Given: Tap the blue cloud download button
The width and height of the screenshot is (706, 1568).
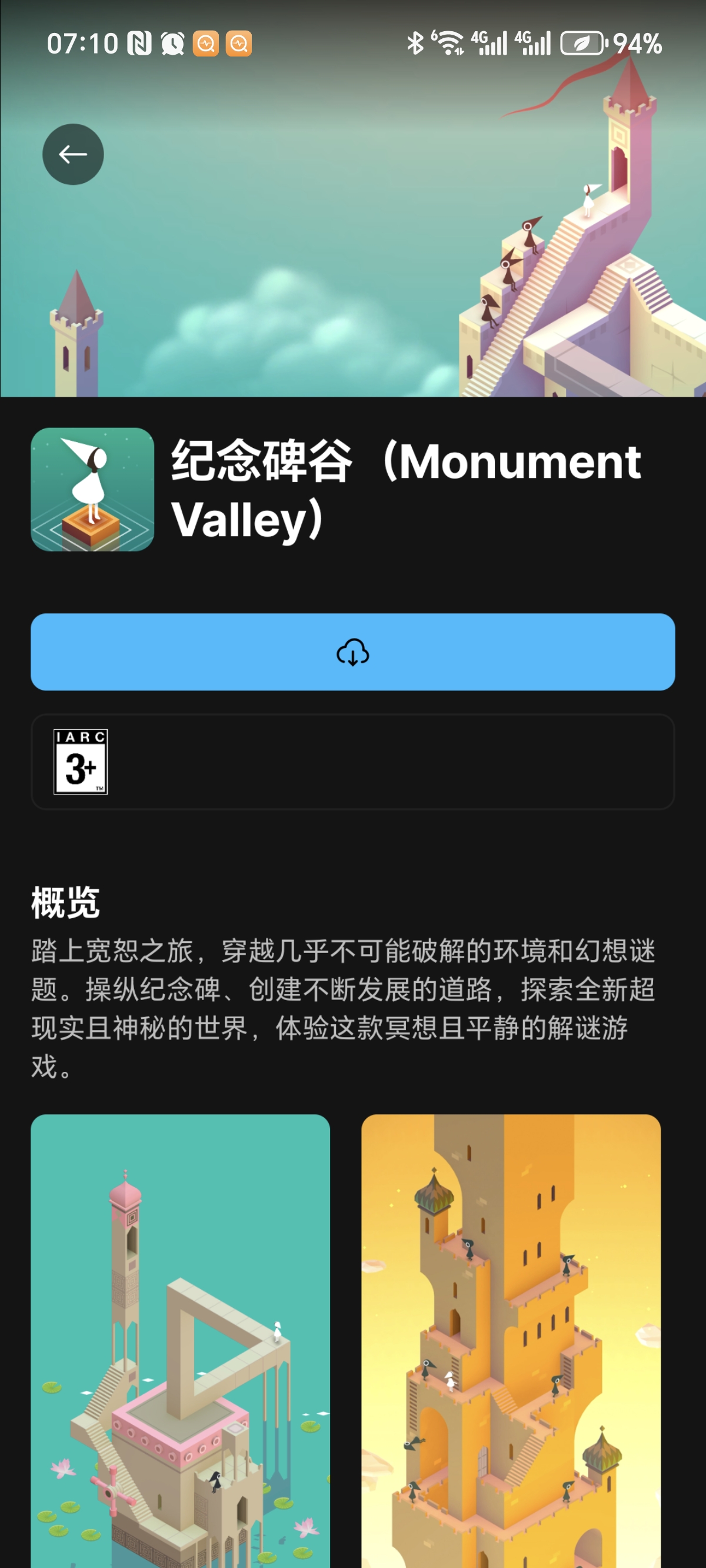Looking at the screenshot, I should 352,652.
